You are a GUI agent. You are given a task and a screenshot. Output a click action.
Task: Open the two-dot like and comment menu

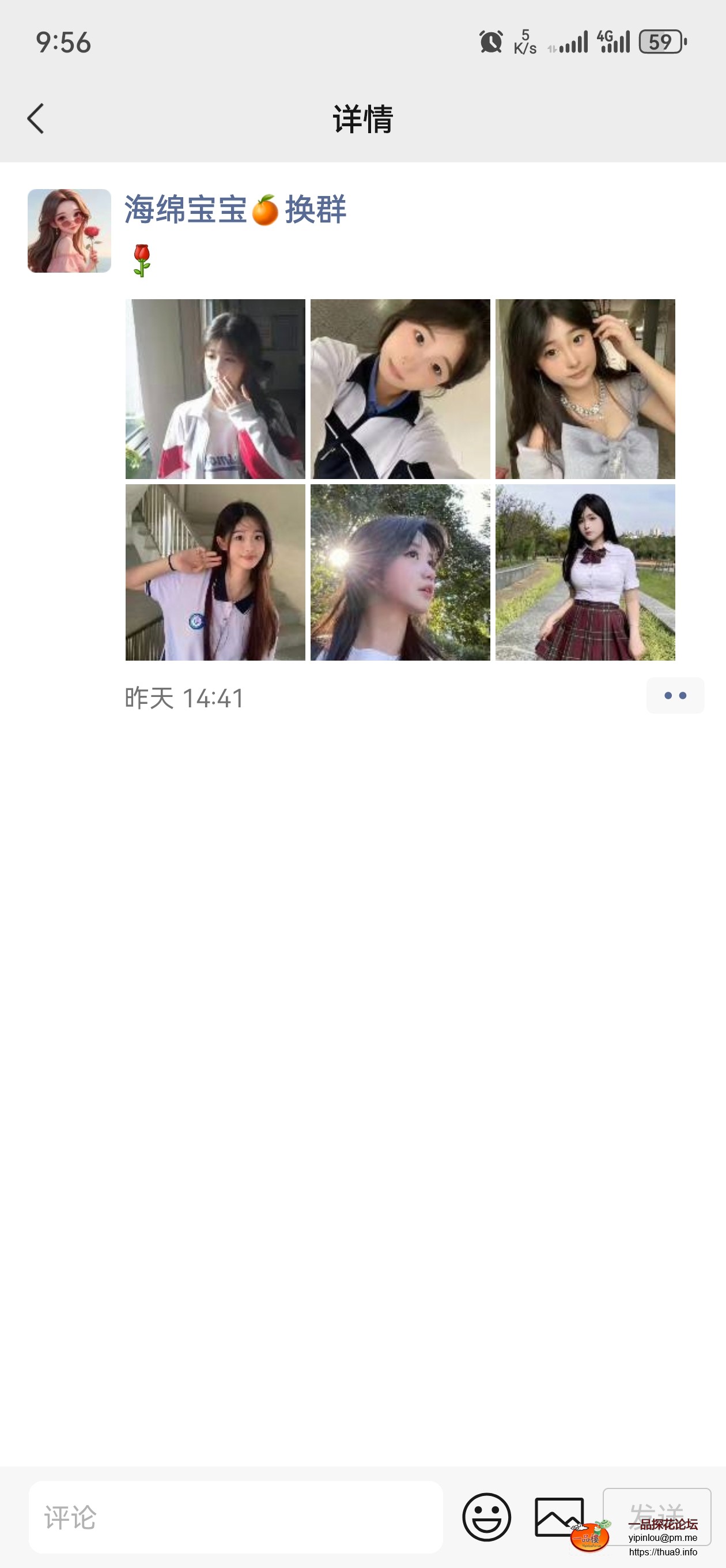coord(675,696)
